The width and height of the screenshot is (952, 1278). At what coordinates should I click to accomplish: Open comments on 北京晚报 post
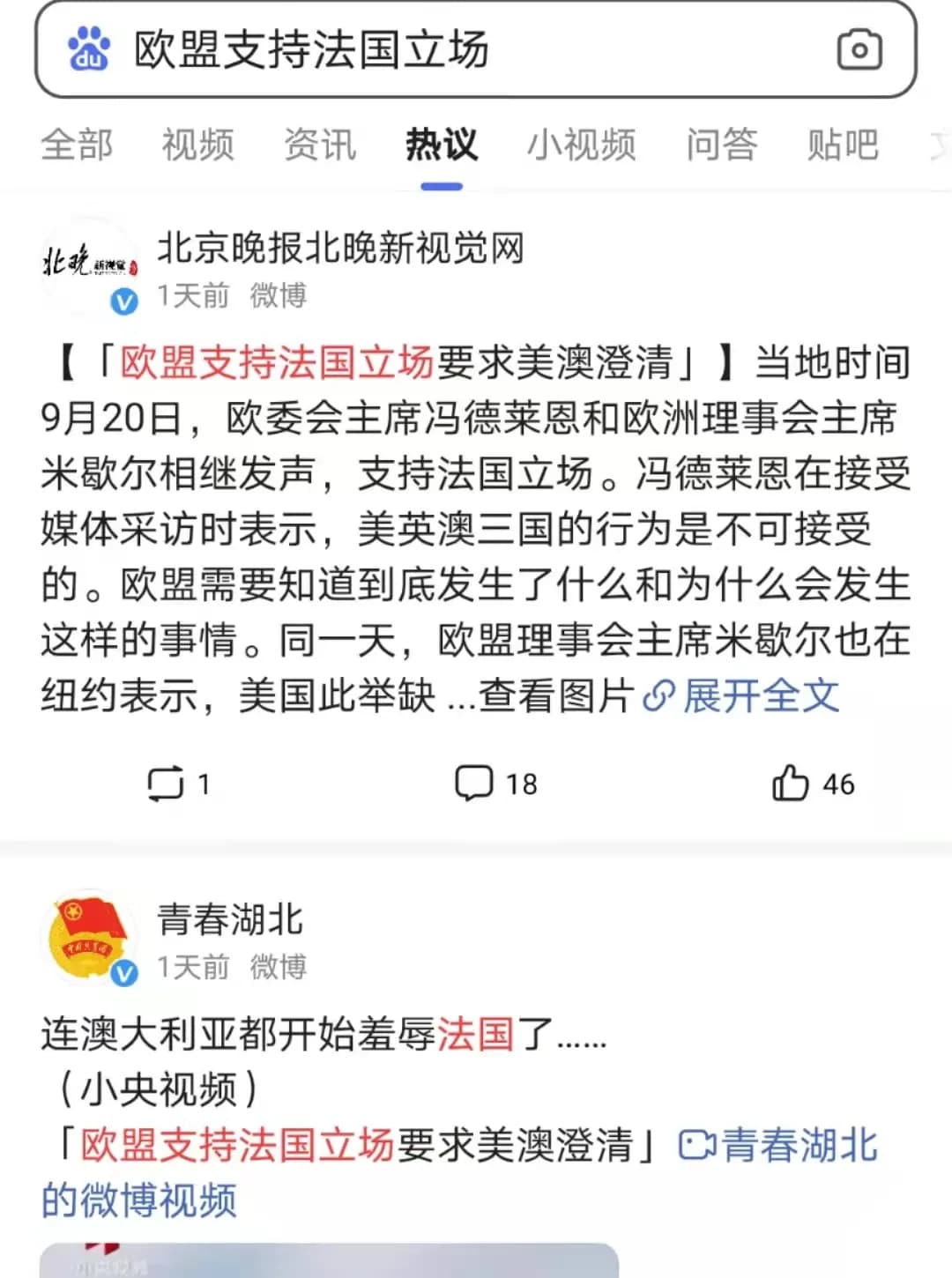[x=495, y=784]
